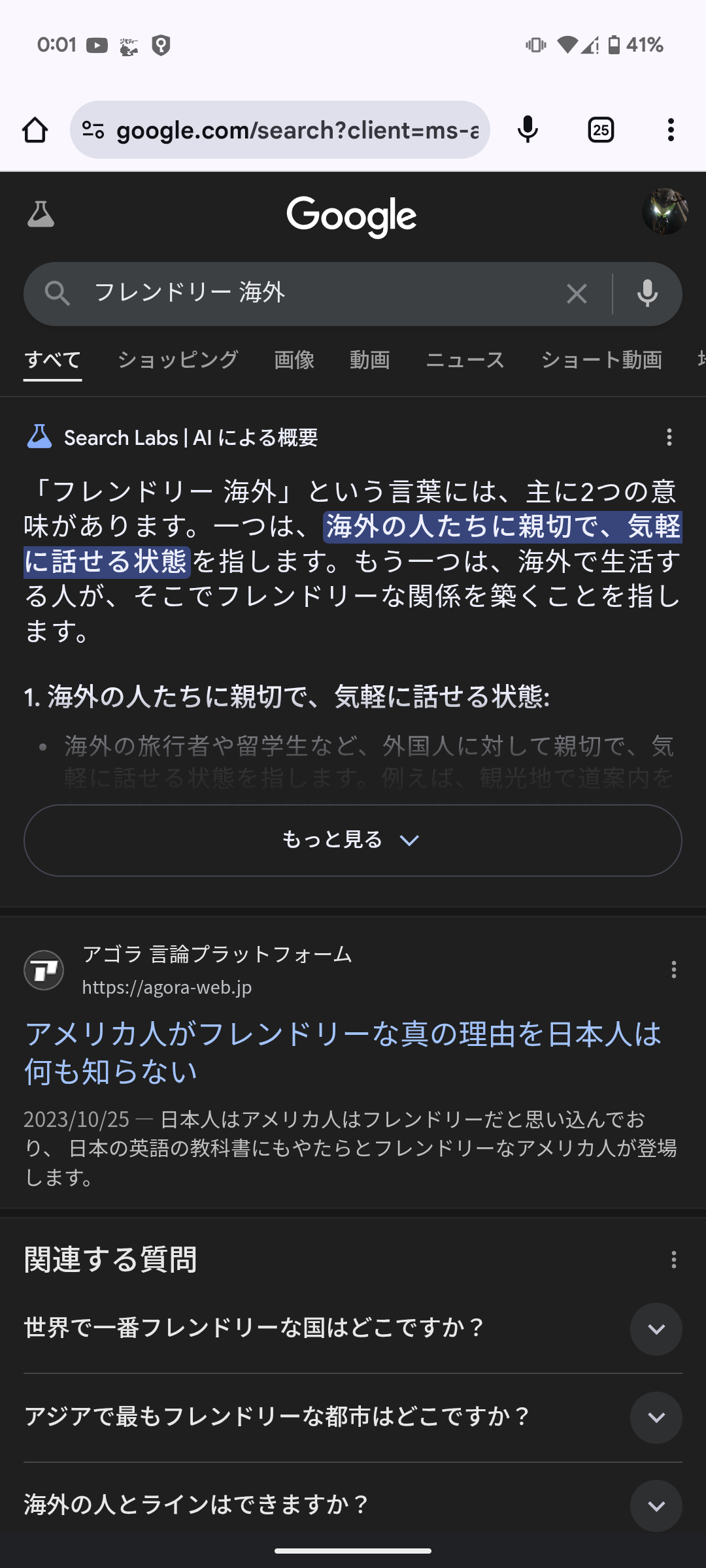
Task: Open the アメリカ人がフレンドリーな真の理由 article
Action: 343,1053
